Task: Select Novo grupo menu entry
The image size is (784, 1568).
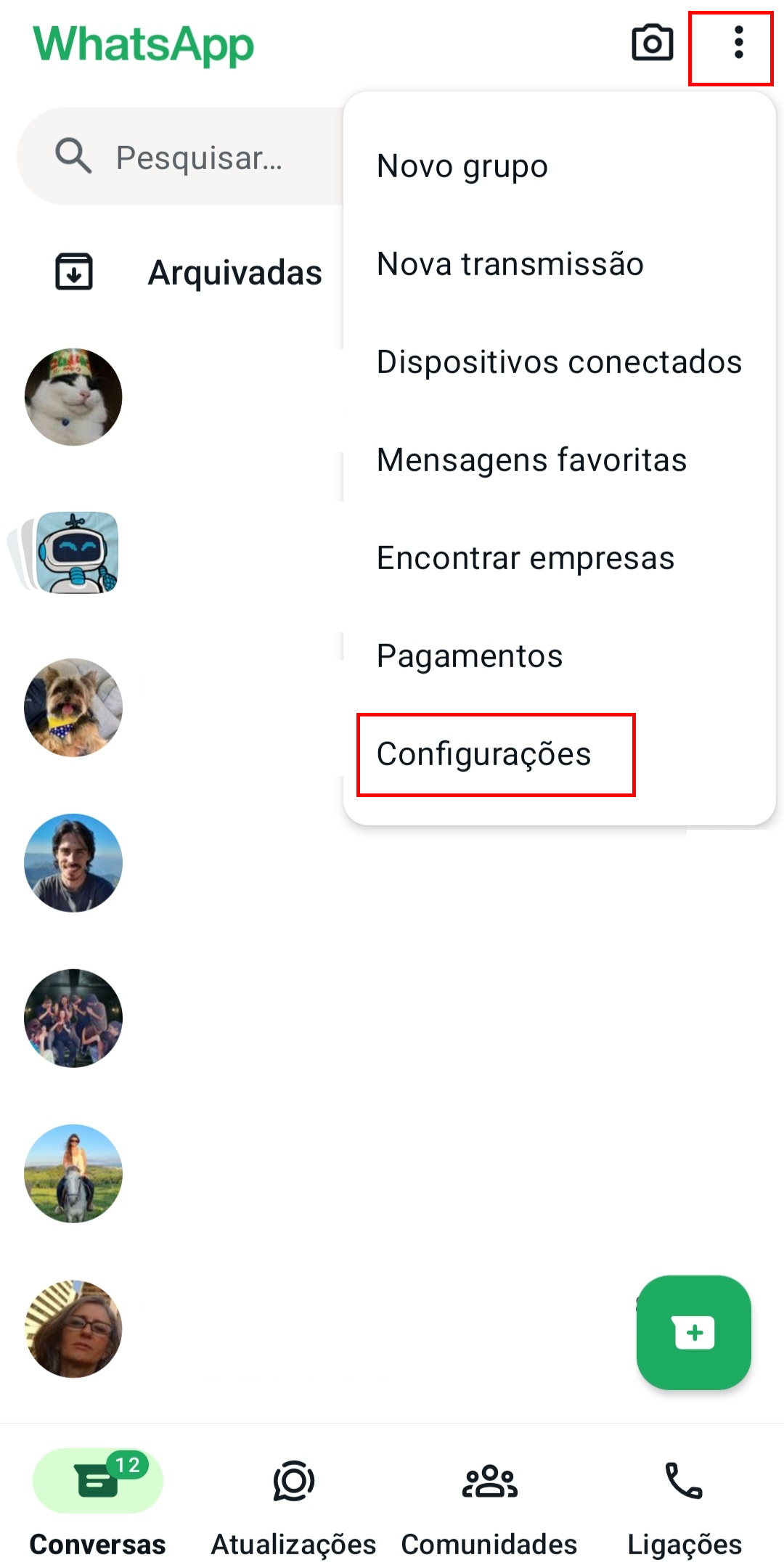Action: (462, 166)
